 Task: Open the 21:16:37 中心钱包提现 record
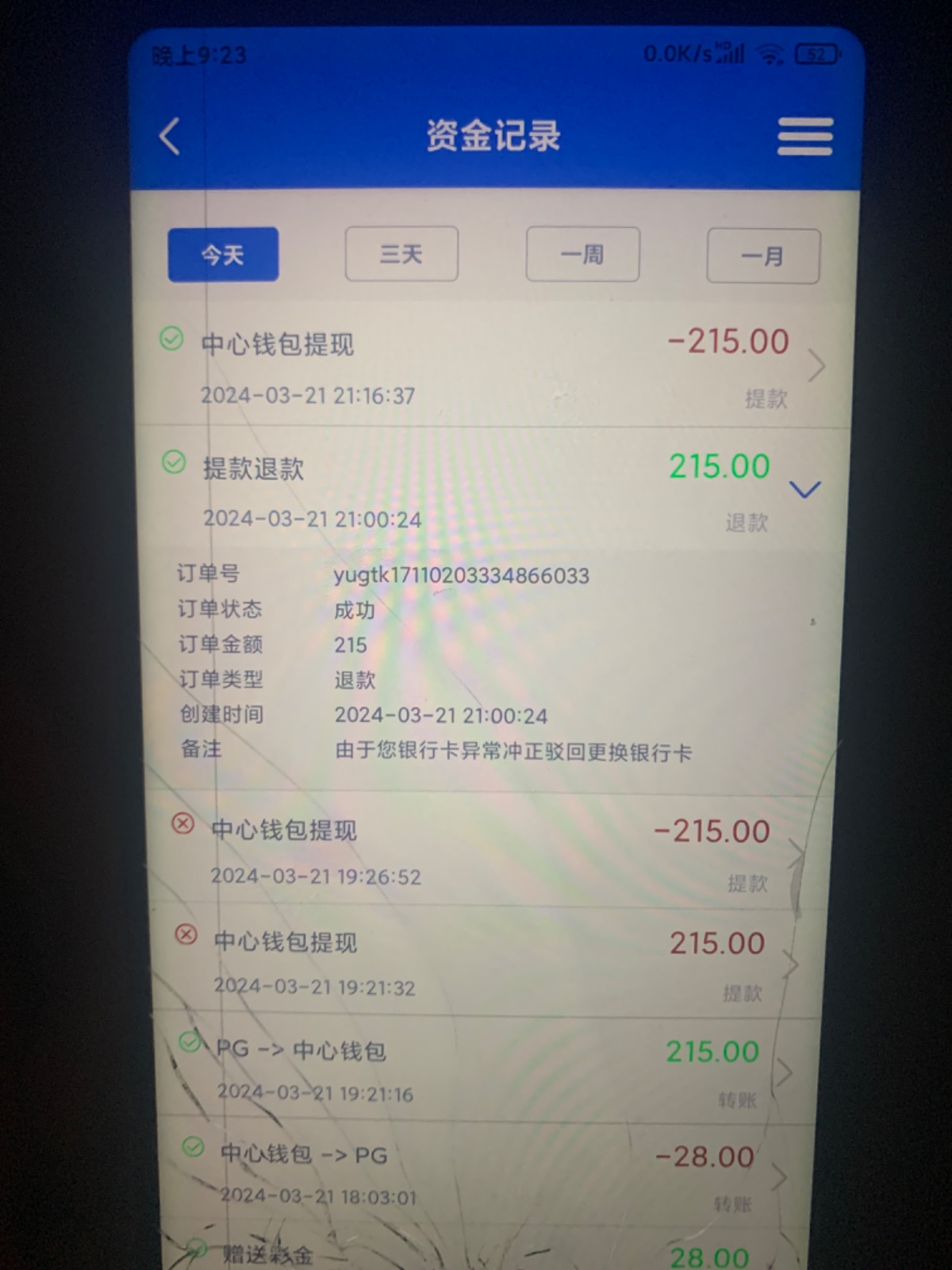[492, 367]
